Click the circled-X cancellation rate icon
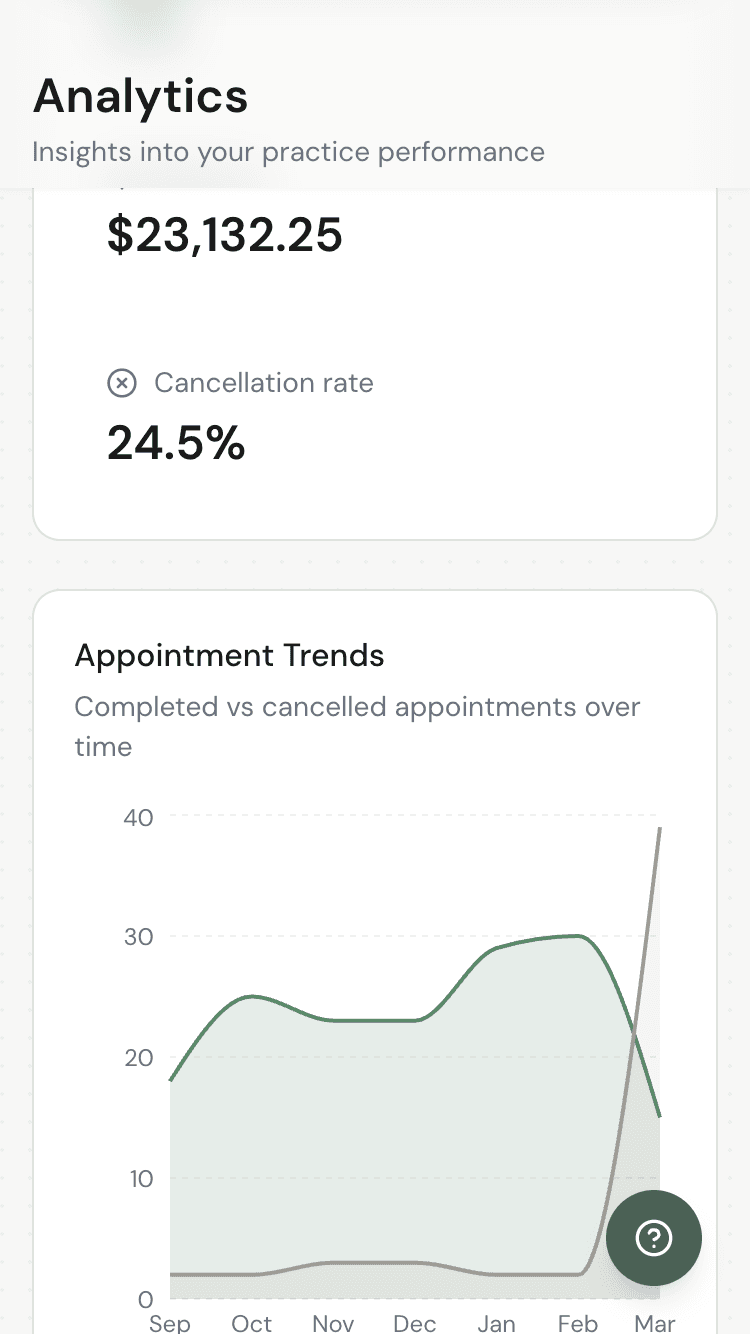Screen dimensions: 750x1334 point(122,383)
